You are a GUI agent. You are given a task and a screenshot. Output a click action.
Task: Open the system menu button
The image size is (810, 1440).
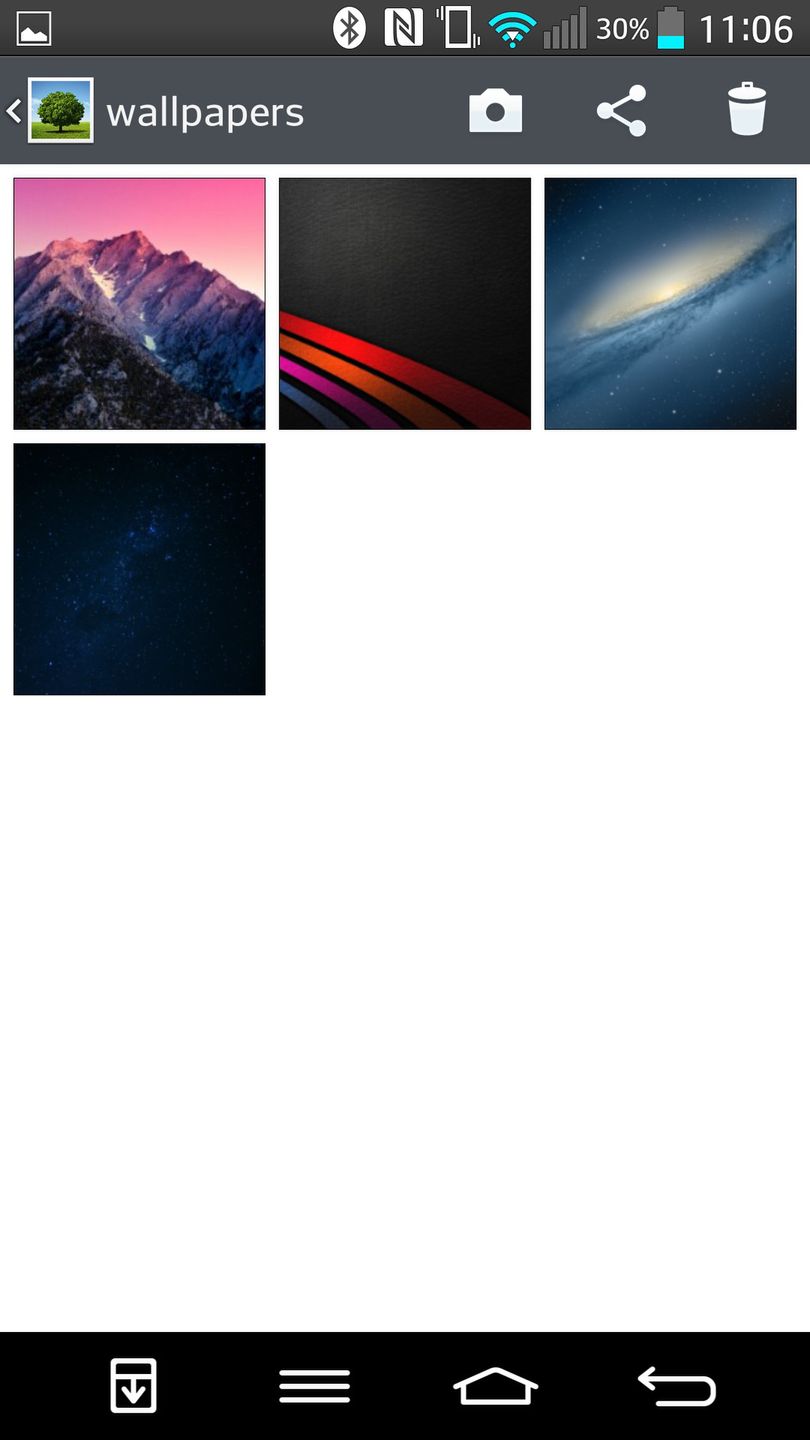314,1386
